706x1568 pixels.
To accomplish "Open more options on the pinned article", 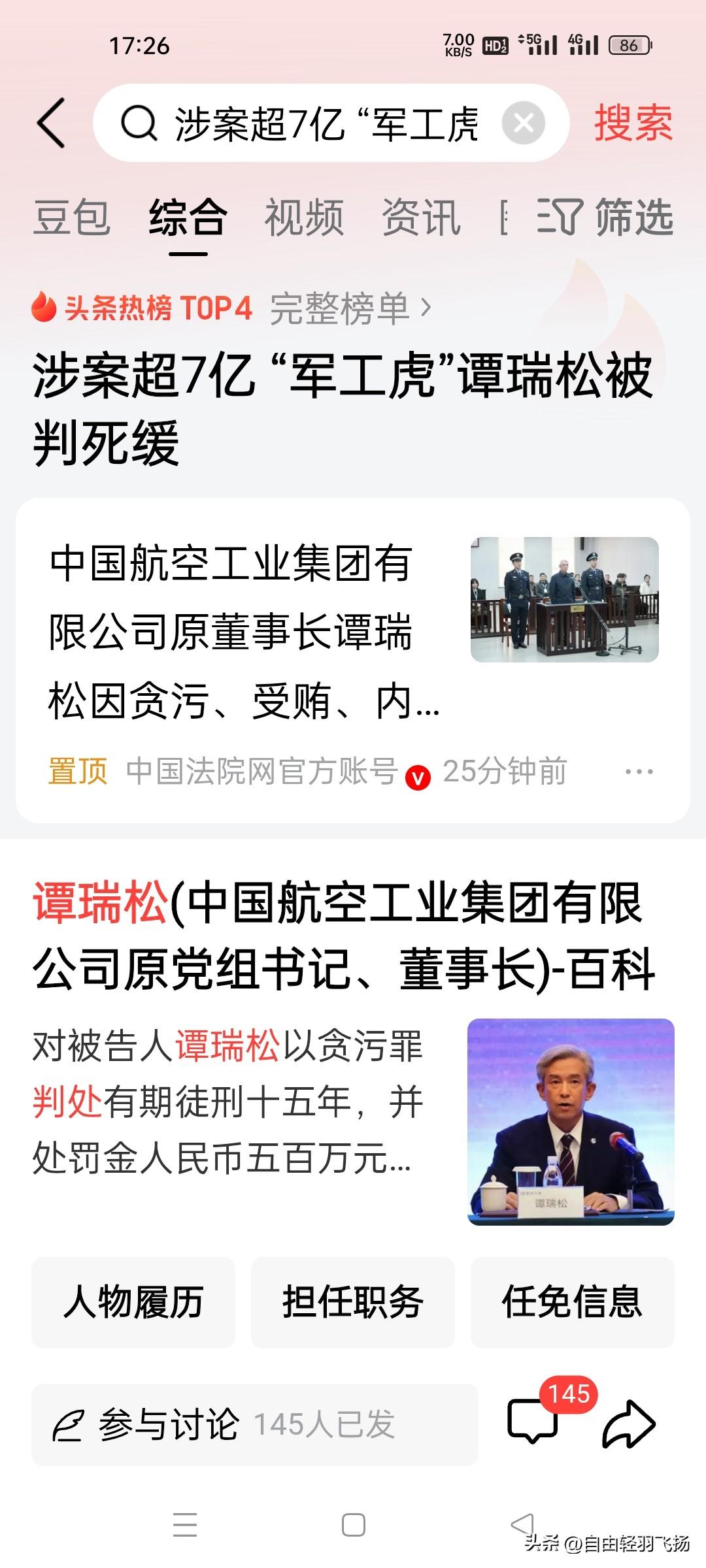I will (639, 772).
